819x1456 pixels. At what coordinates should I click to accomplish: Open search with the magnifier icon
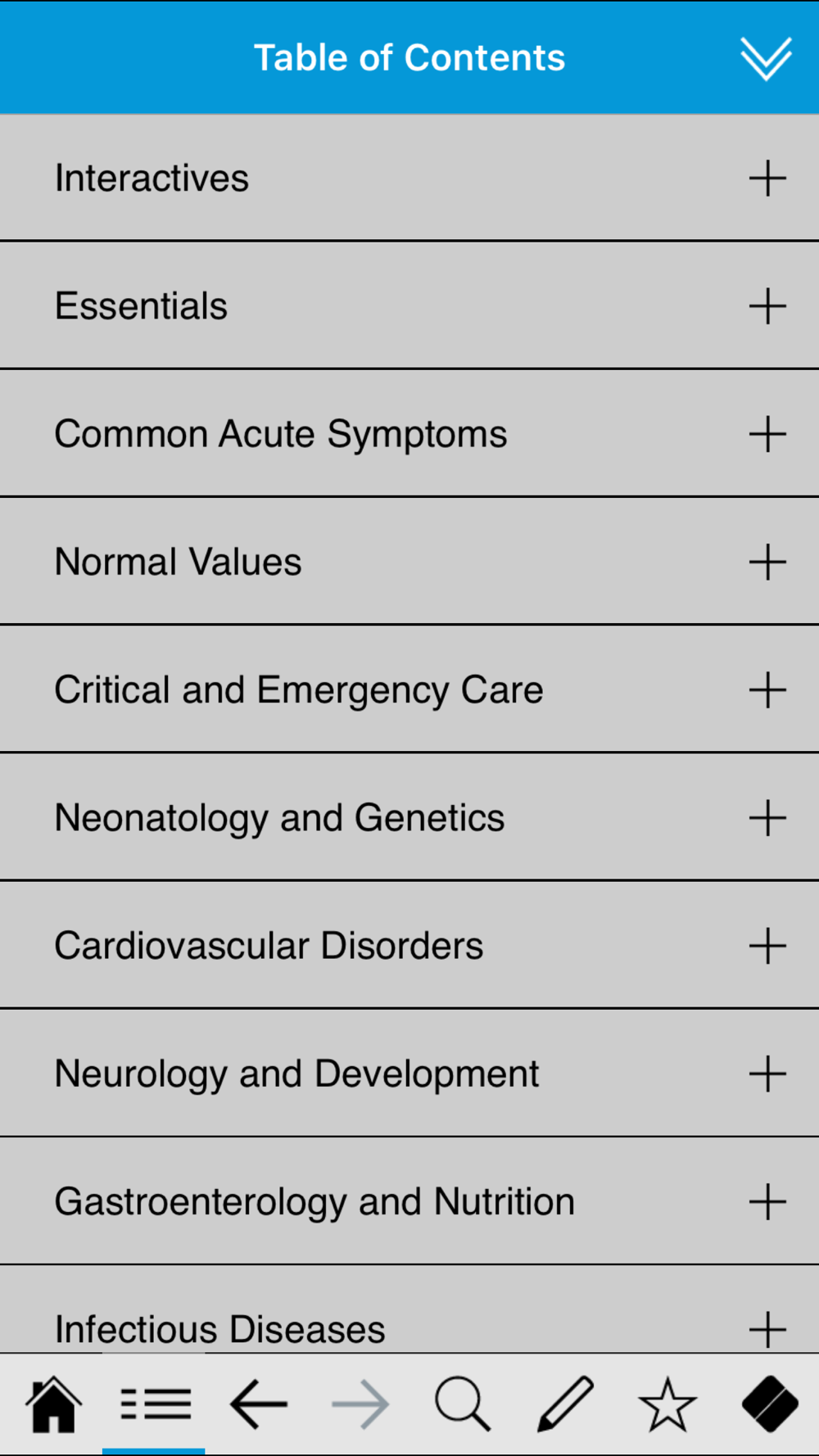tap(463, 1404)
